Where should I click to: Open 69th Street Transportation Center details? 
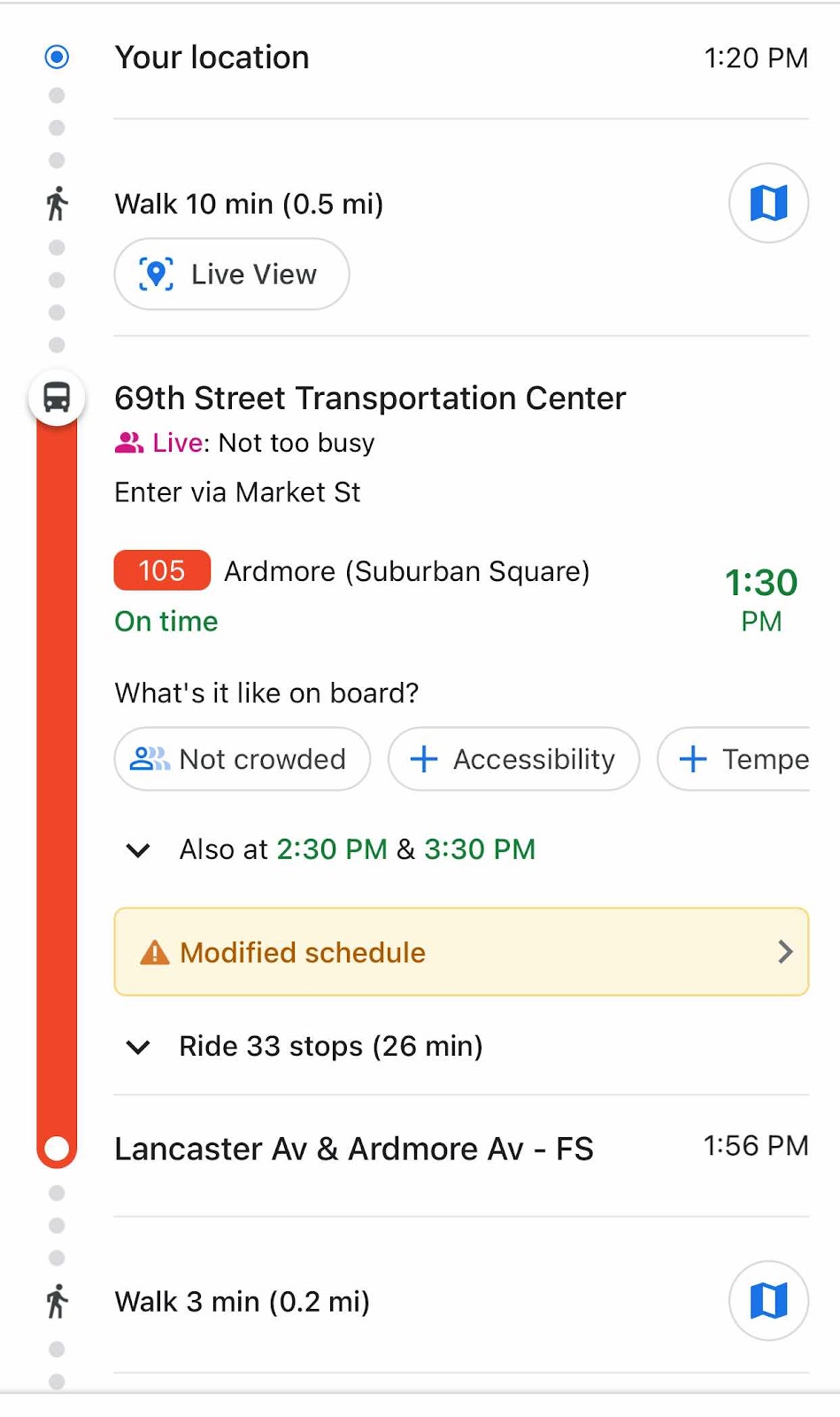coord(370,399)
